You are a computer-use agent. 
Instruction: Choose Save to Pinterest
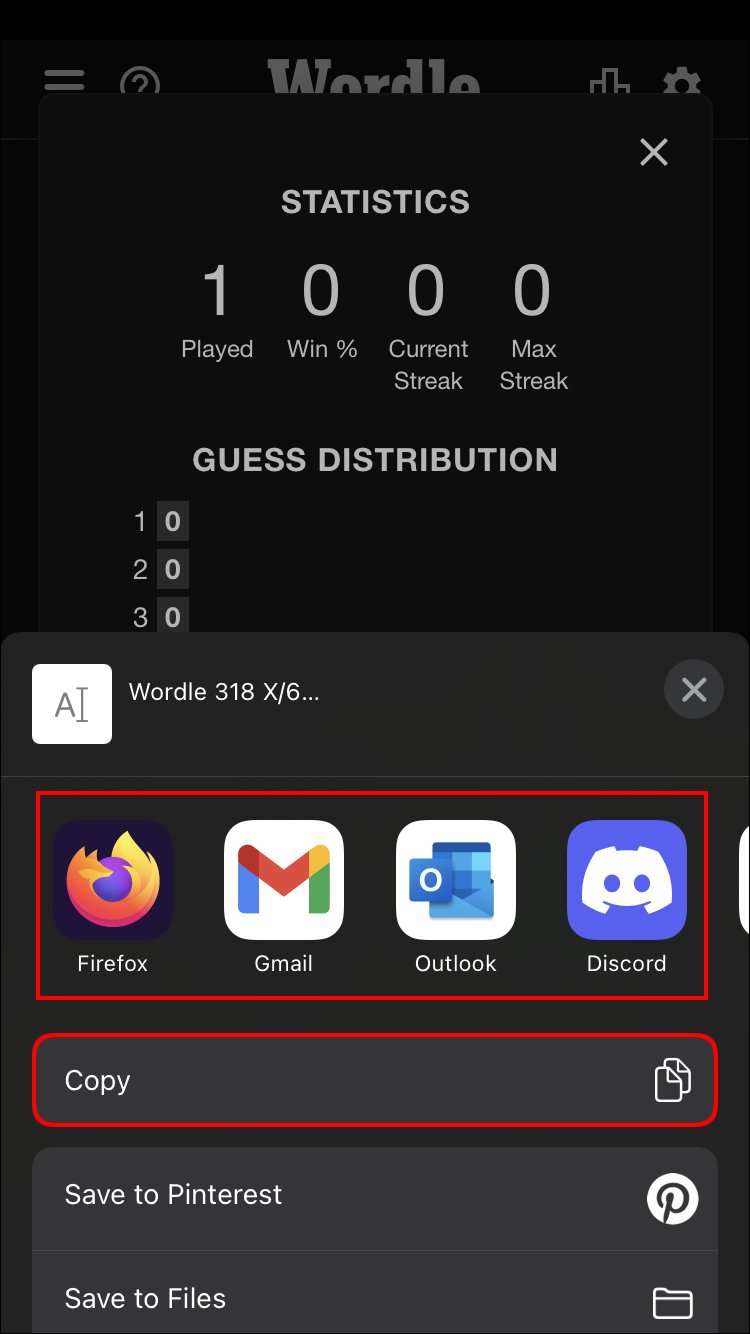(375, 1195)
